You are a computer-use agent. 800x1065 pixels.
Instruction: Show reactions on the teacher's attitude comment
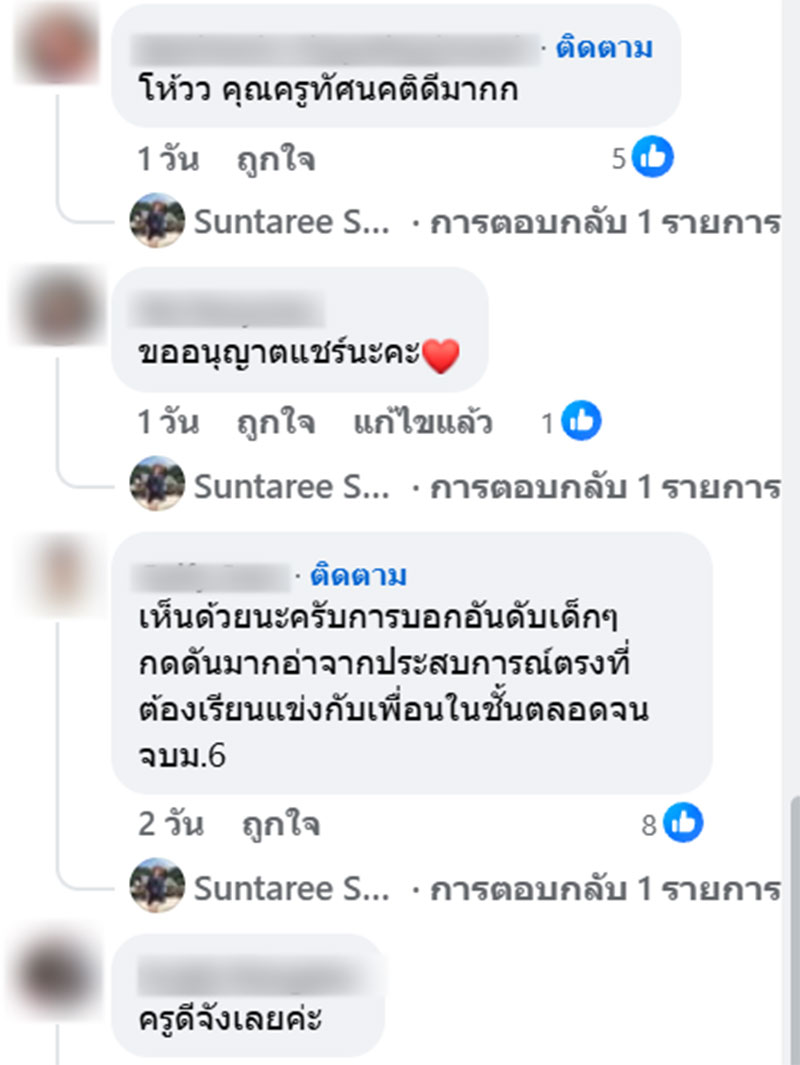pyautogui.click(x=643, y=158)
